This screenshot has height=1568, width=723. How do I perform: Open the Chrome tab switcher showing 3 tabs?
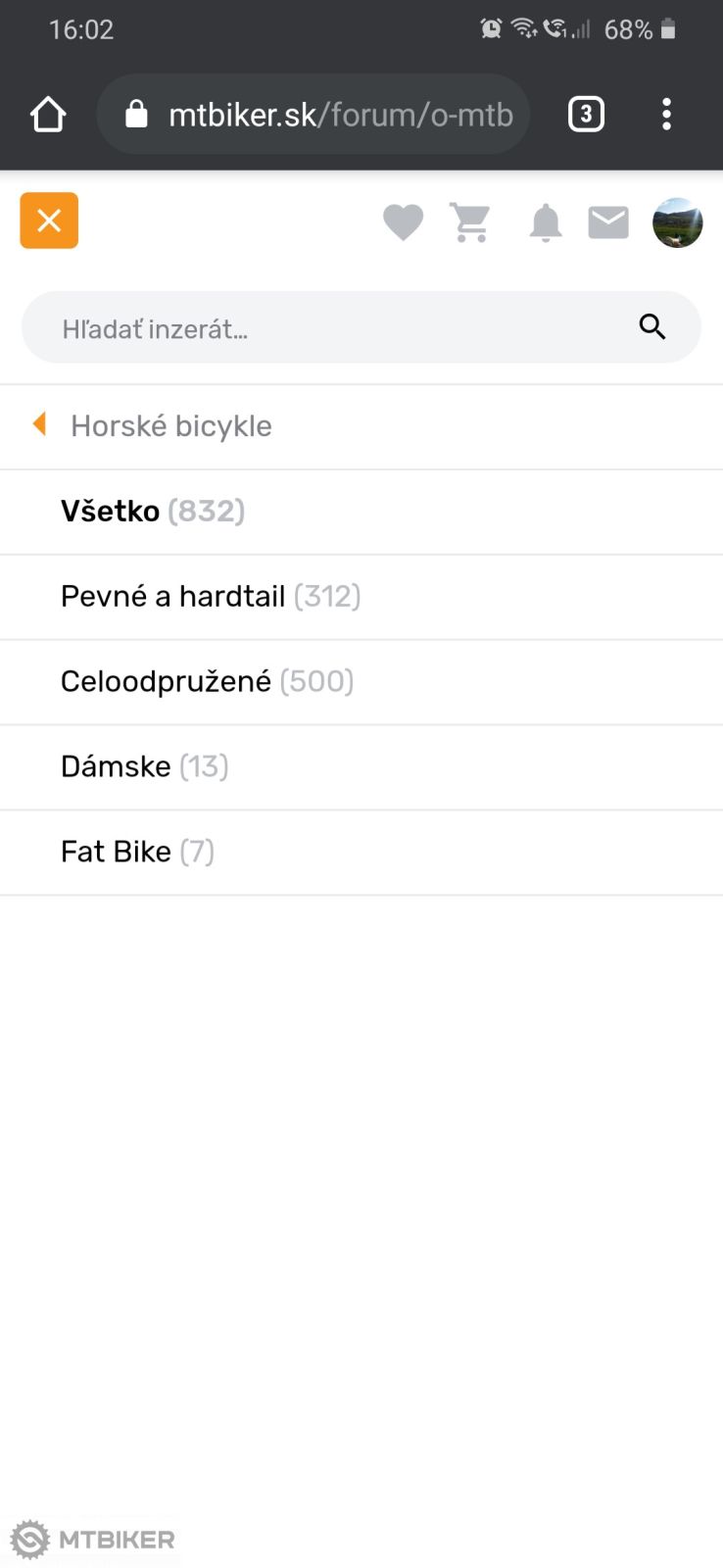[585, 114]
